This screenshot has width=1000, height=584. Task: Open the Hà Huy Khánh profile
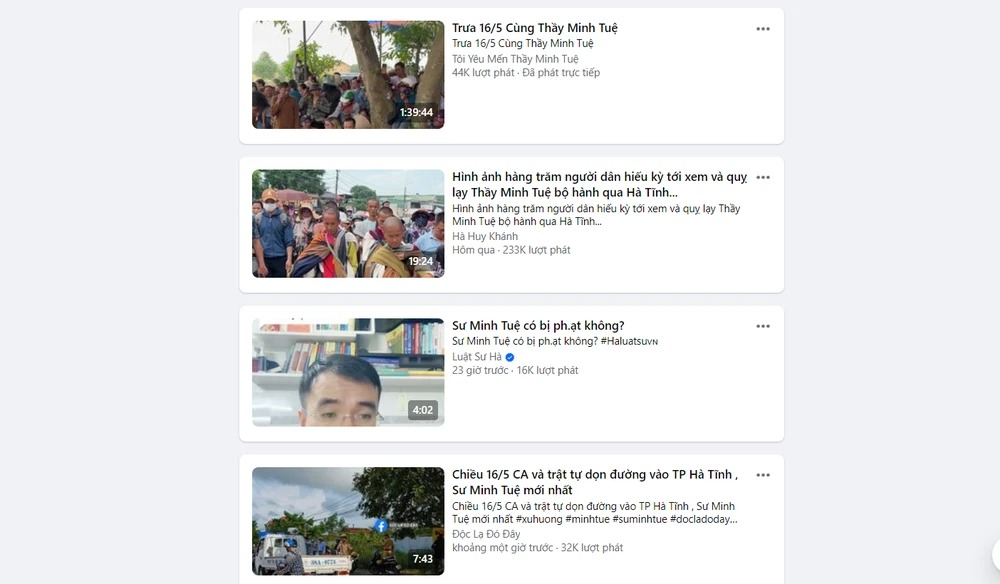(x=485, y=237)
